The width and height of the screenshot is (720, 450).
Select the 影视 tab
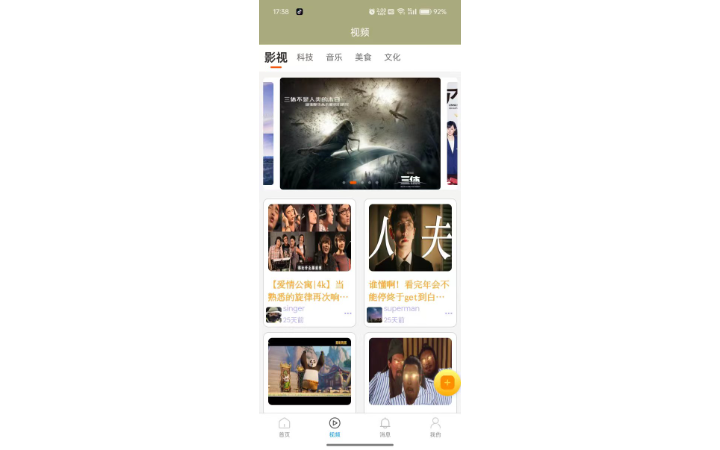pyautogui.click(x=275, y=57)
